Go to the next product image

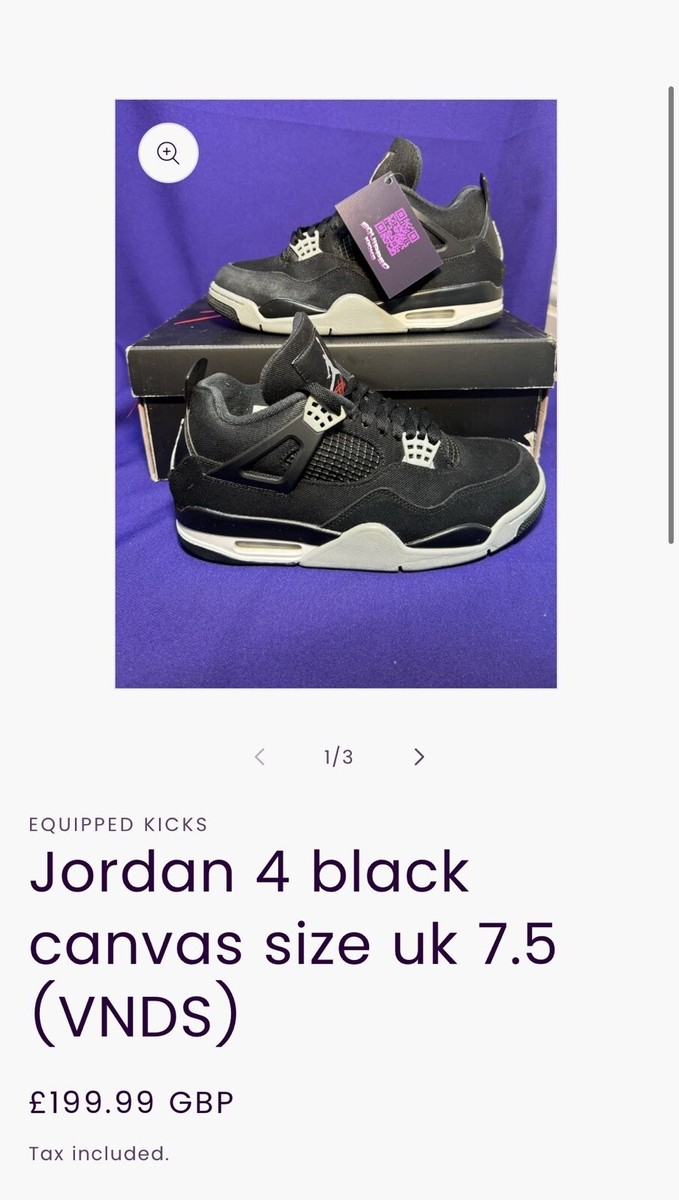click(419, 757)
